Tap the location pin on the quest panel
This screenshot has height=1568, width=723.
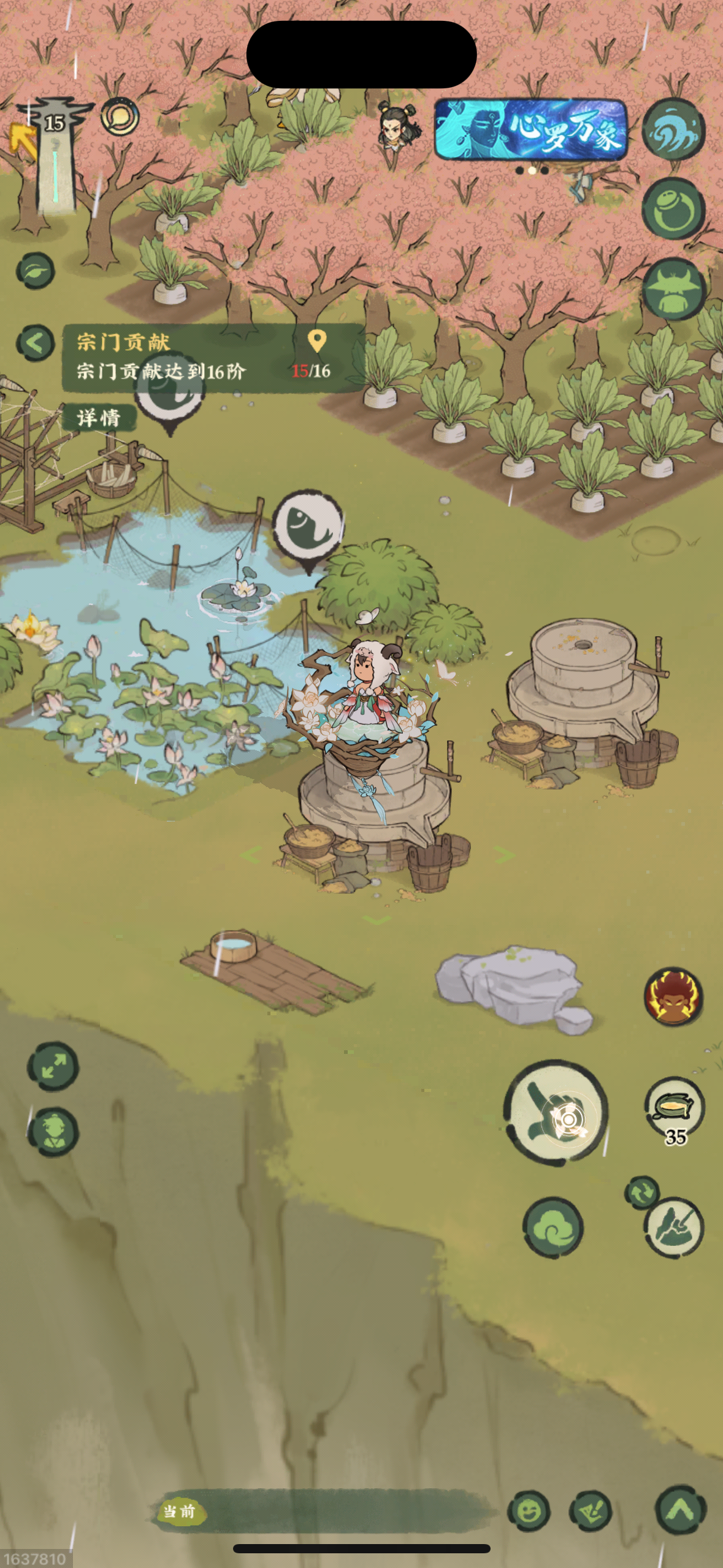[316, 341]
